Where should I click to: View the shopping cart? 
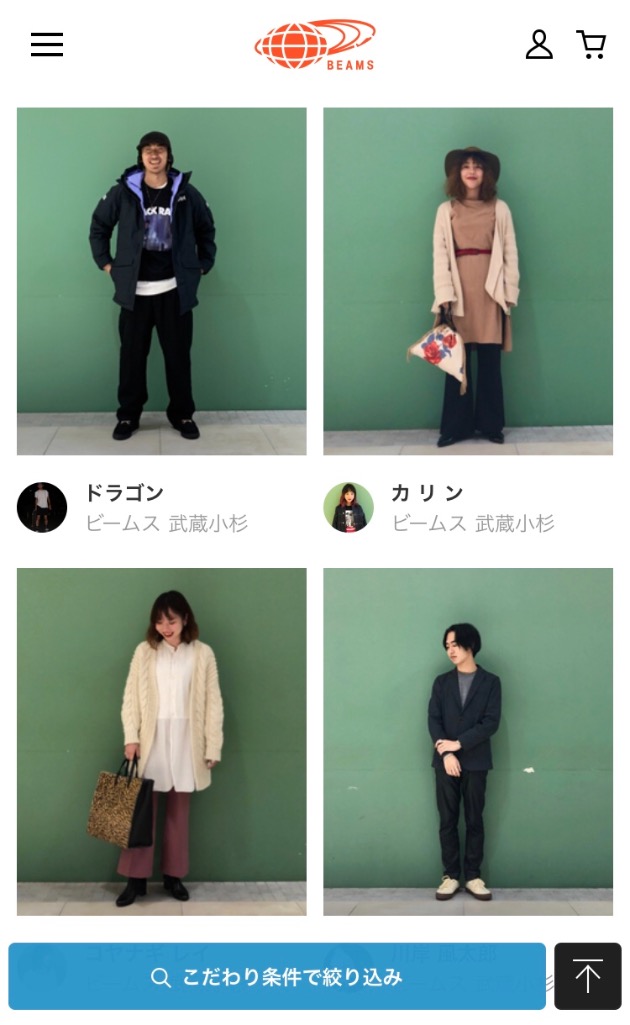(x=591, y=45)
